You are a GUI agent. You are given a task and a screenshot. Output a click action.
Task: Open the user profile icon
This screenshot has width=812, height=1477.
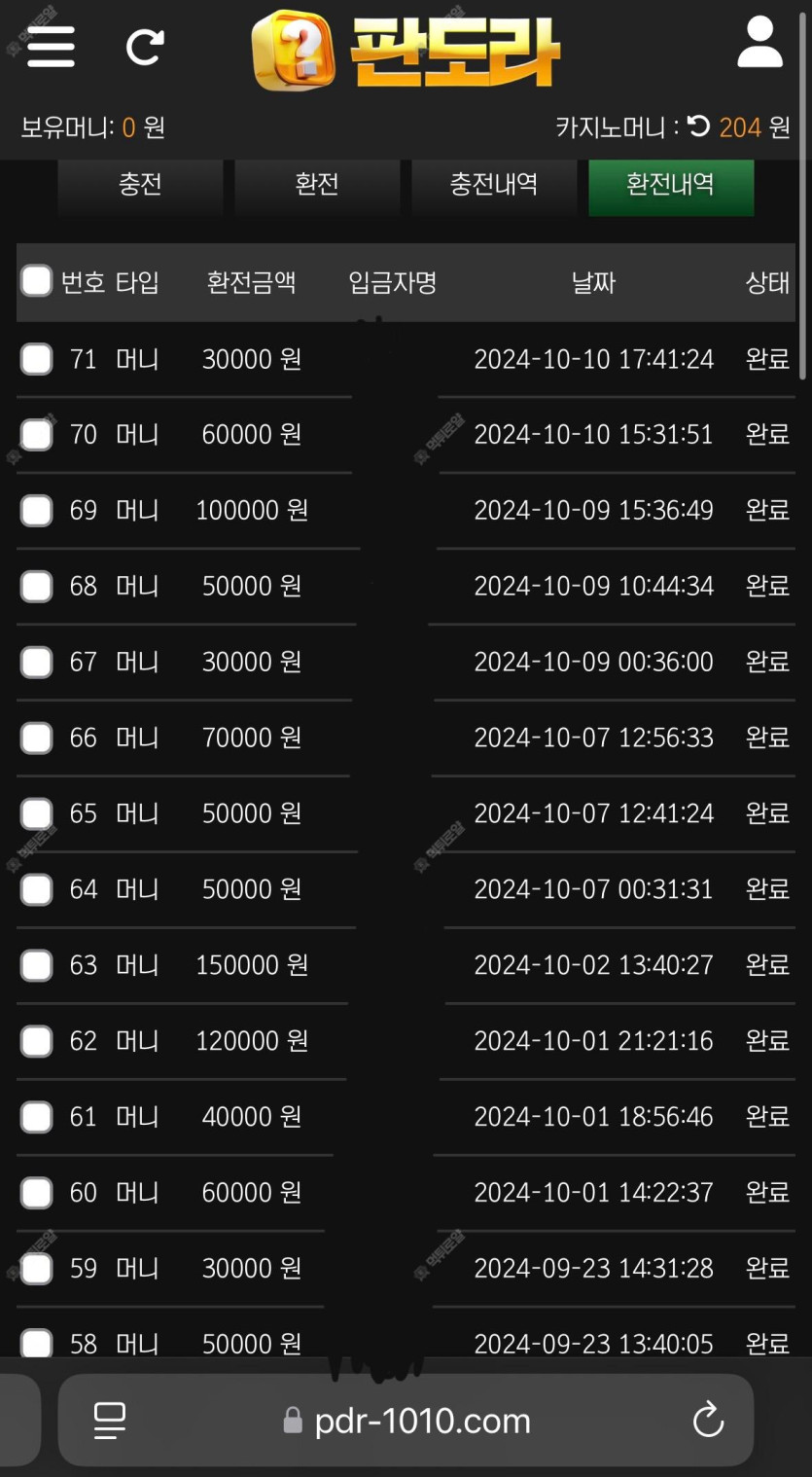click(759, 43)
